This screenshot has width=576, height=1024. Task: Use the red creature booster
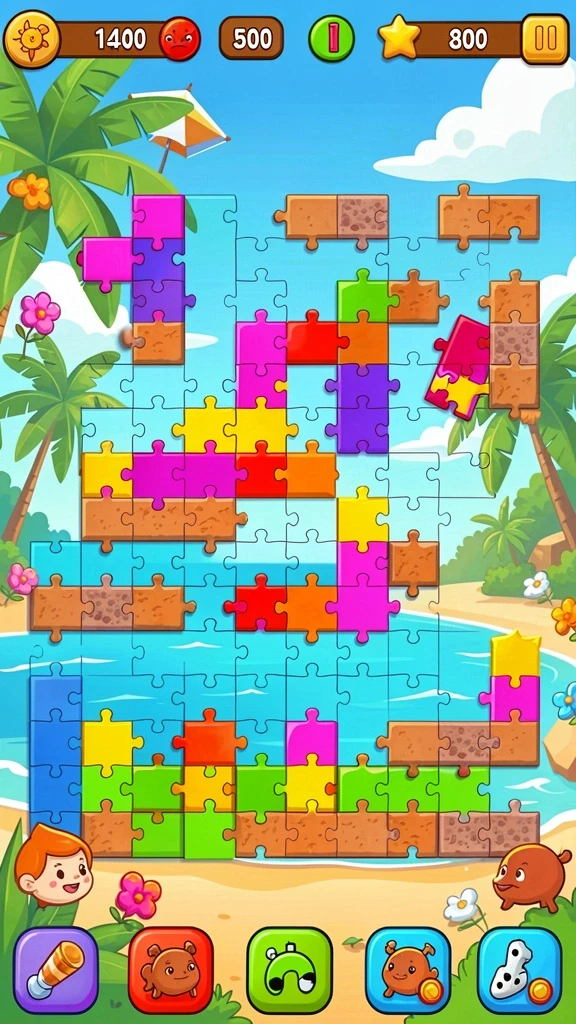171,970
